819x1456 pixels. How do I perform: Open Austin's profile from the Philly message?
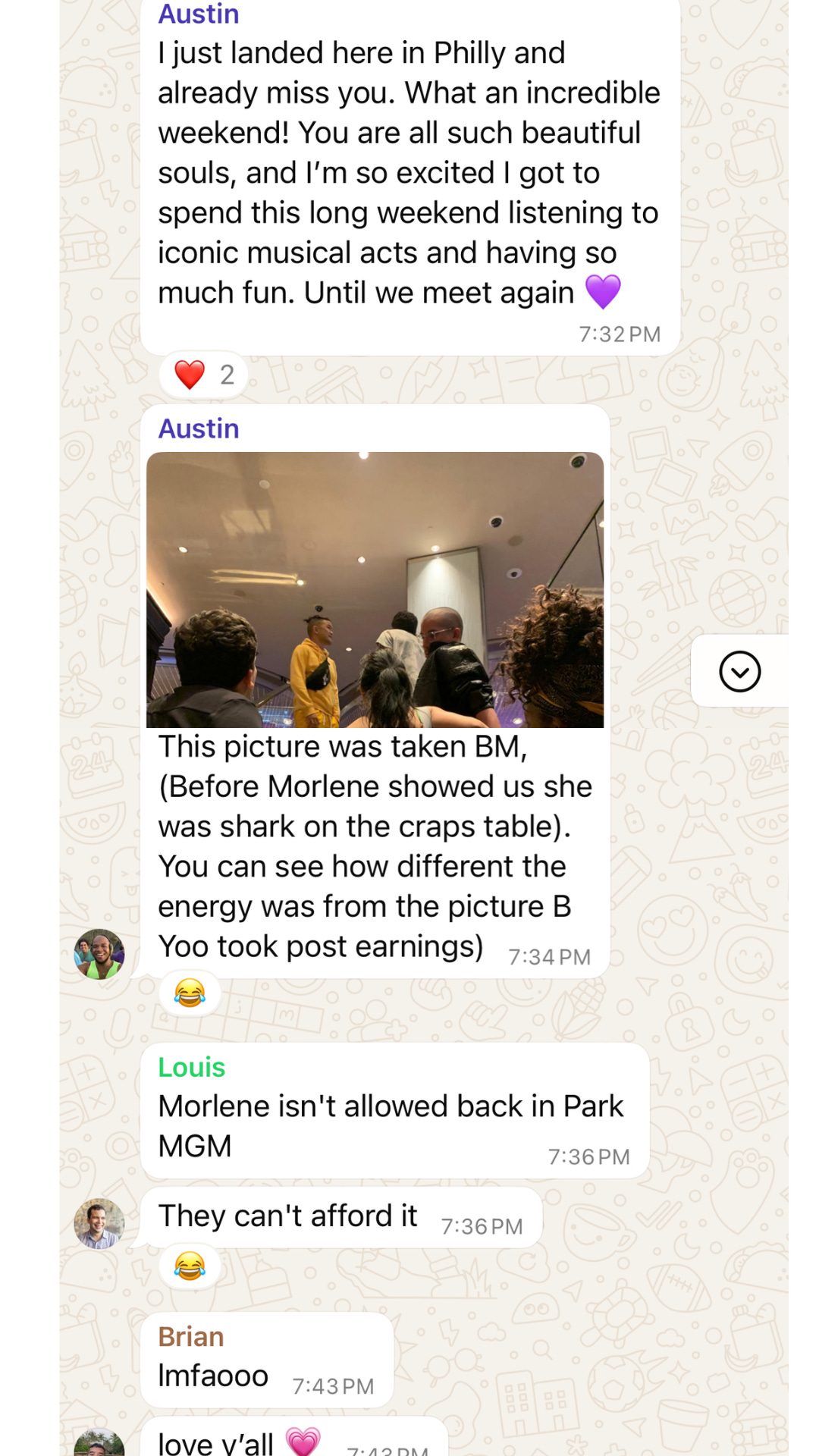(199, 14)
